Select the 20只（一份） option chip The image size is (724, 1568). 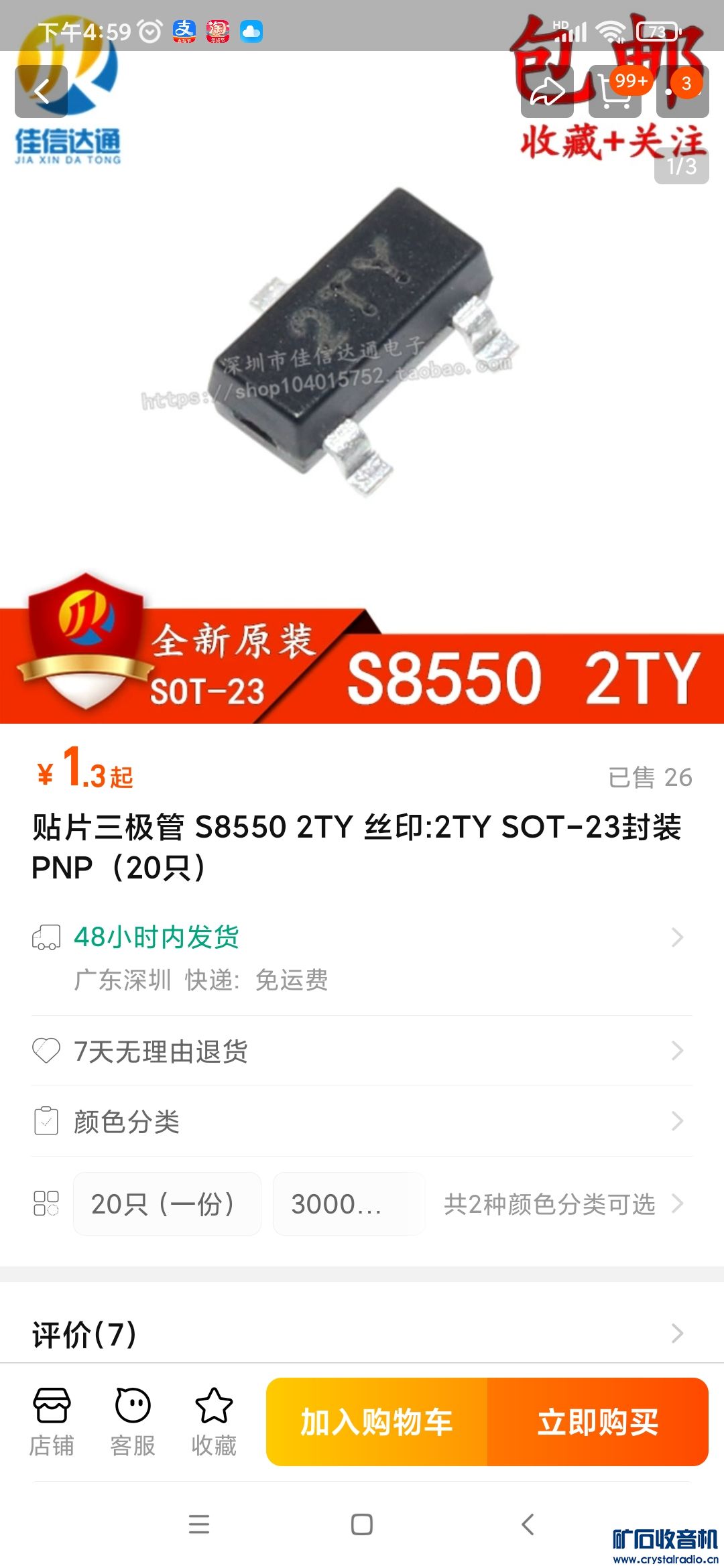tap(166, 1203)
